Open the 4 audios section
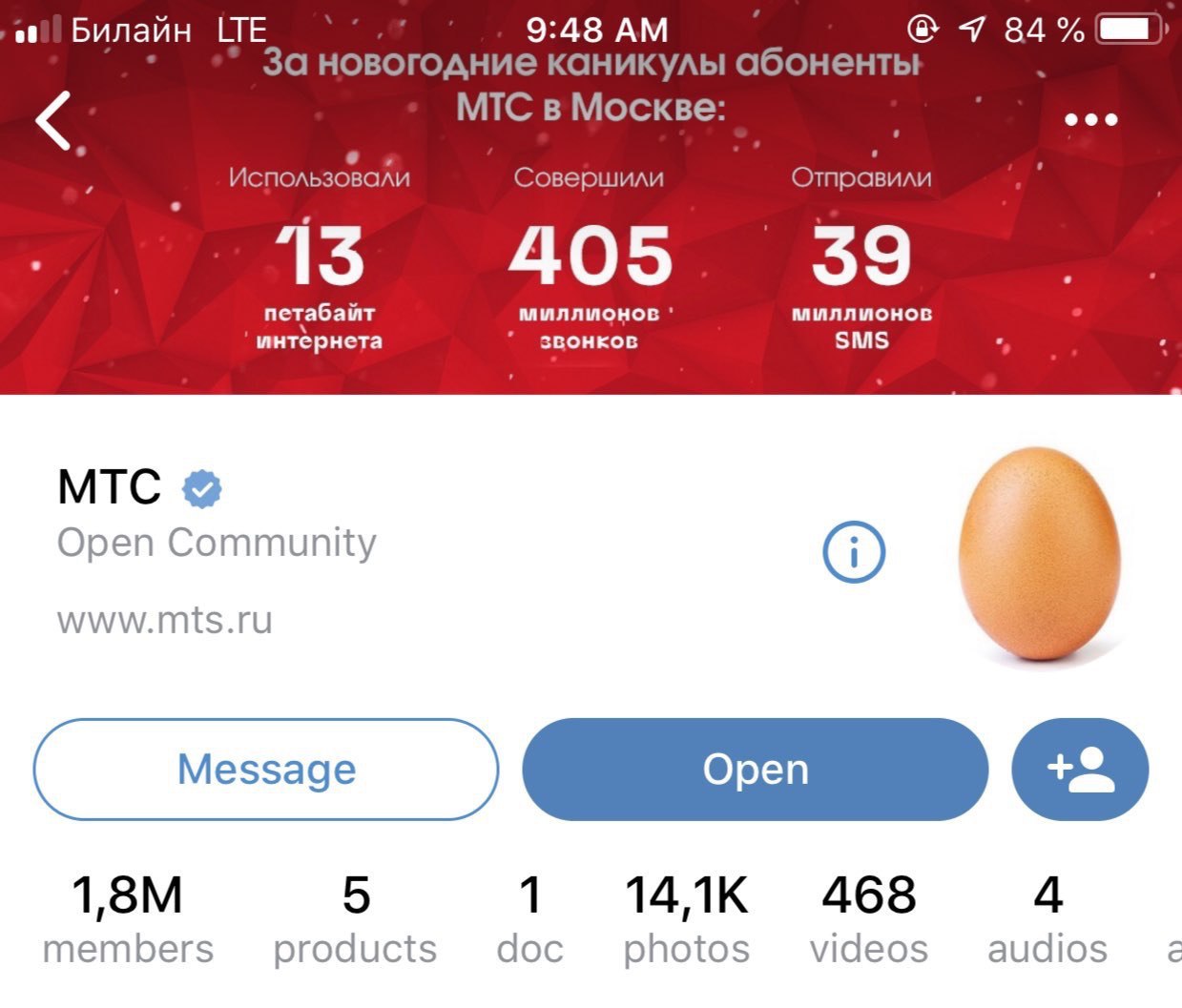1182x1008 pixels. [1047, 919]
